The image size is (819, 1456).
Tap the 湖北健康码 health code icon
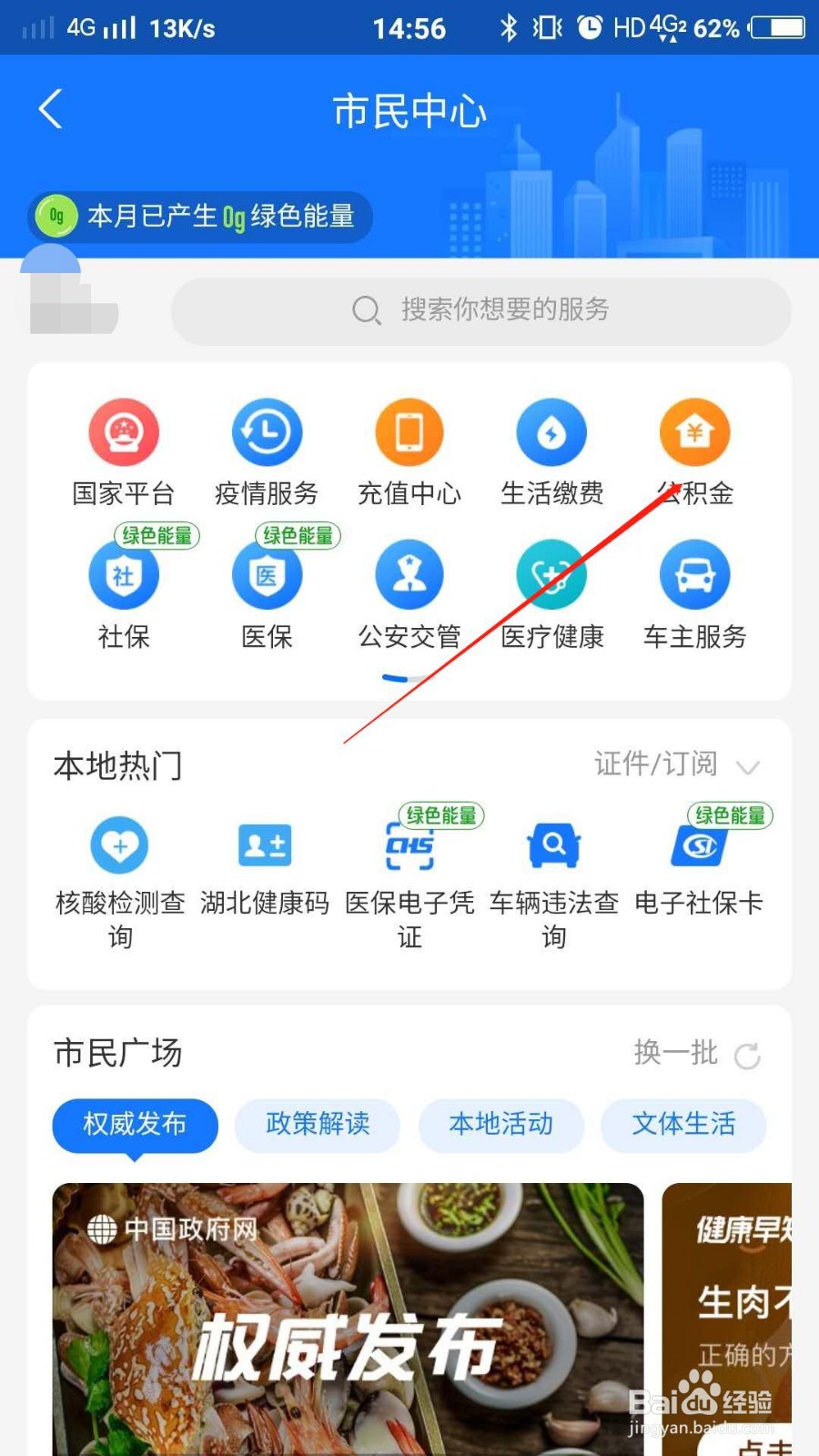(x=264, y=844)
